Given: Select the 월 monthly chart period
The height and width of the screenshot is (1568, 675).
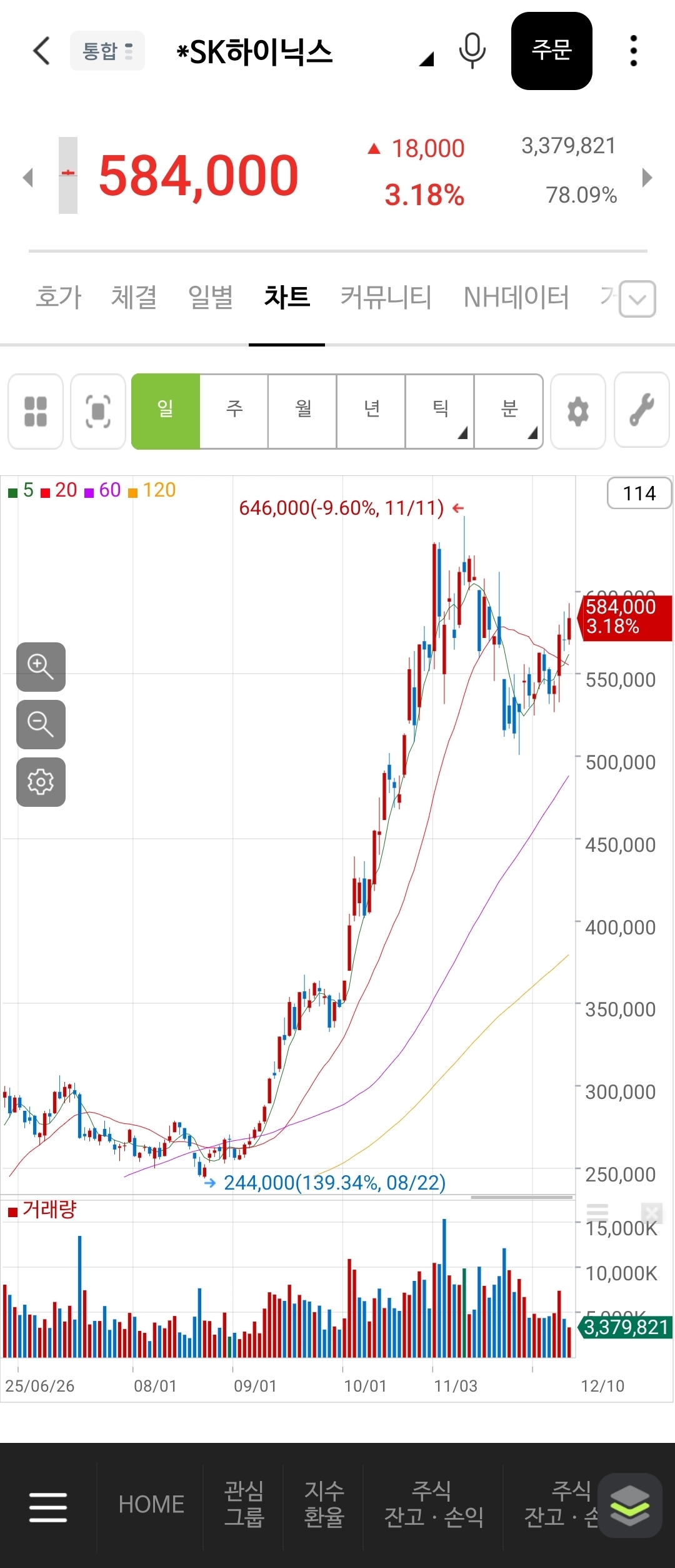Looking at the screenshot, I should (302, 411).
